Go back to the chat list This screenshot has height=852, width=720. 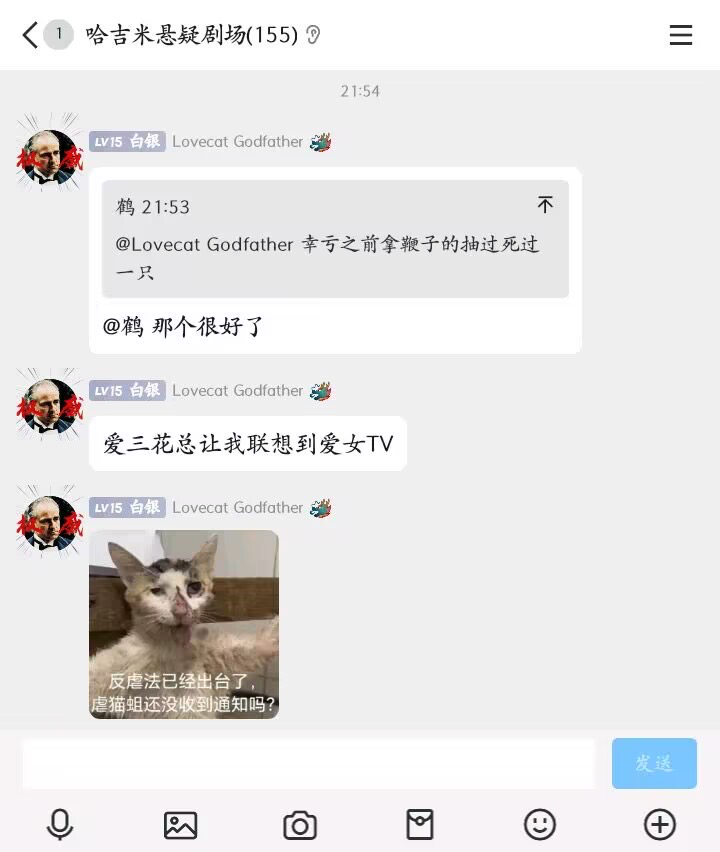pyautogui.click(x=30, y=35)
